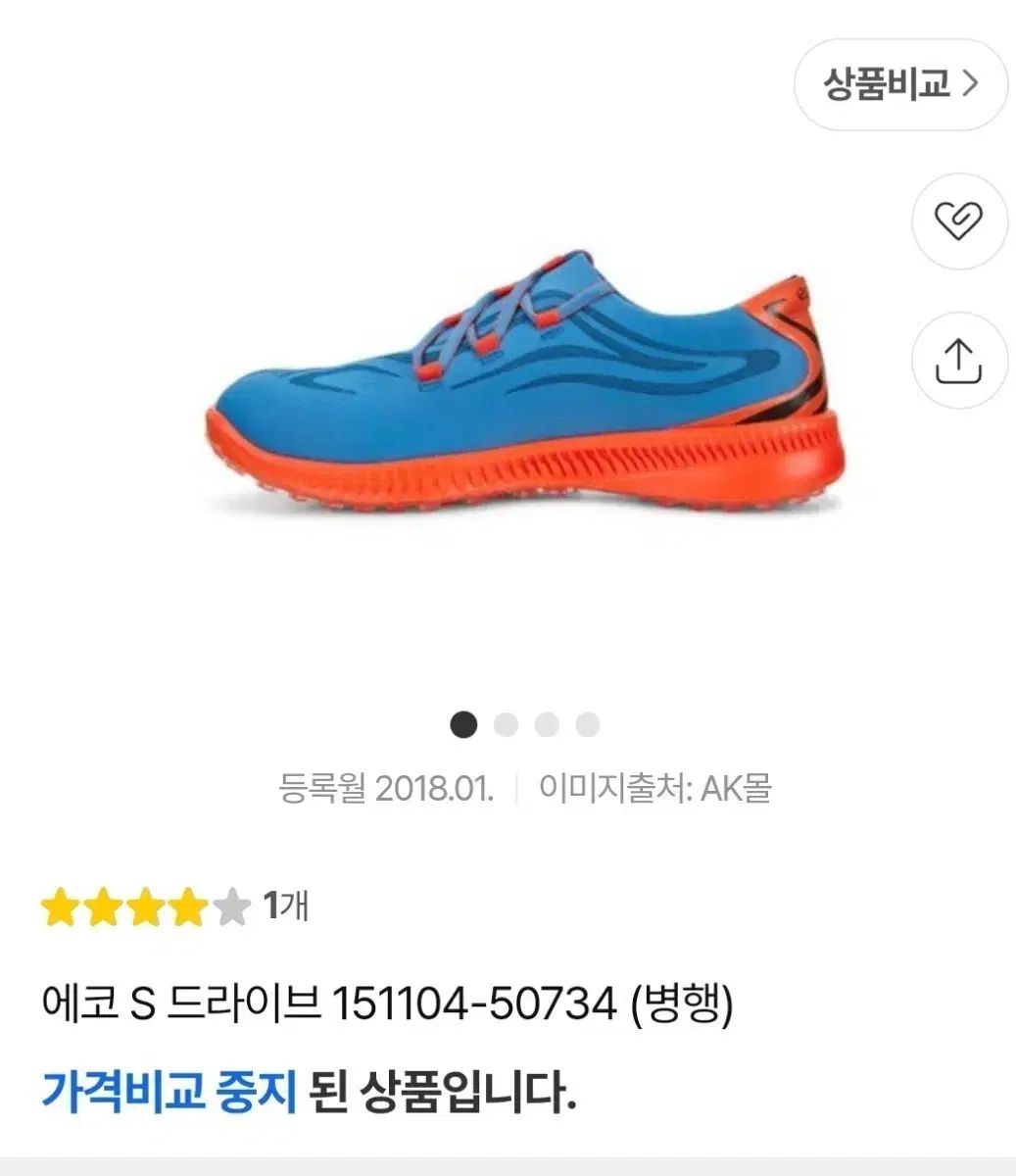Jump to the second product image dot

click(506, 725)
